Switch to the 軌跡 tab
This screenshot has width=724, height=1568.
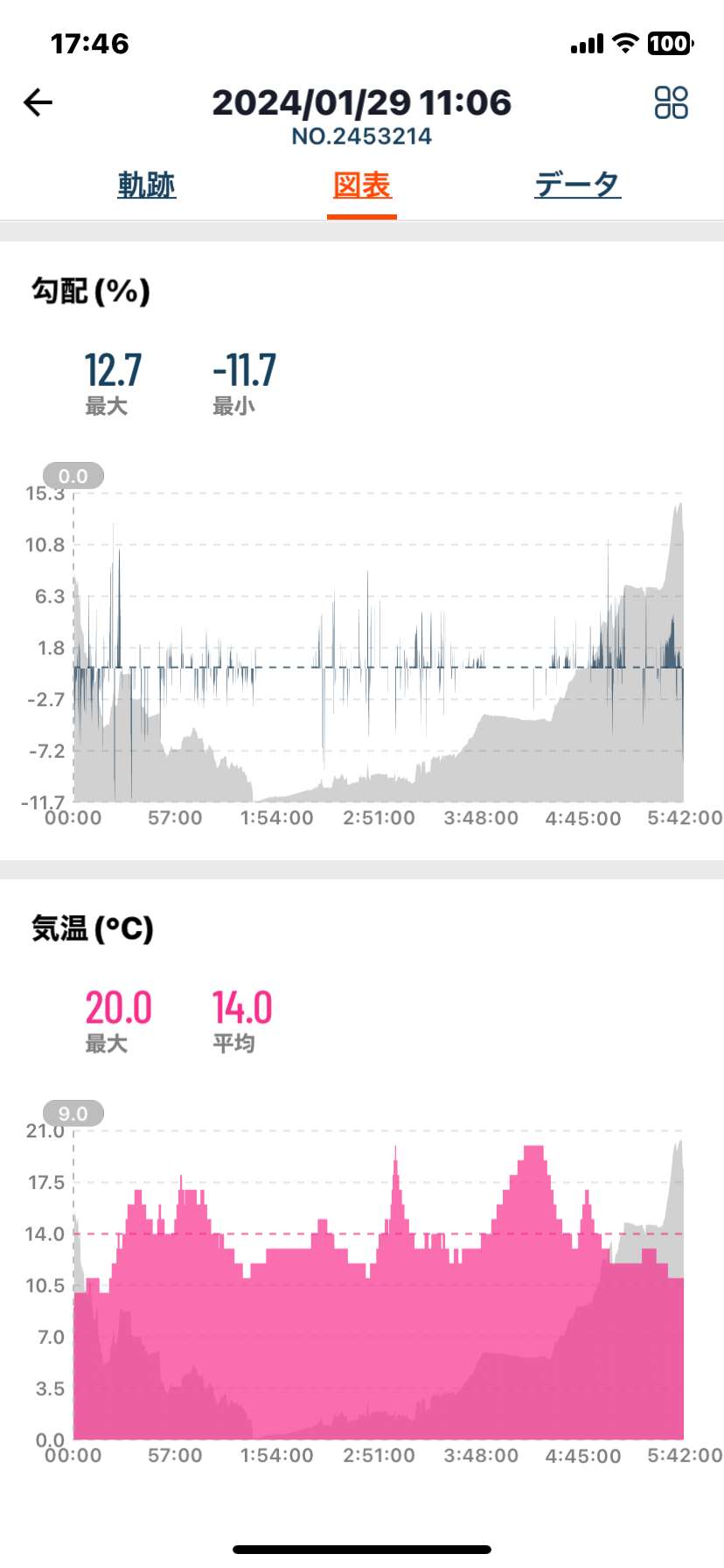(x=147, y=185)
